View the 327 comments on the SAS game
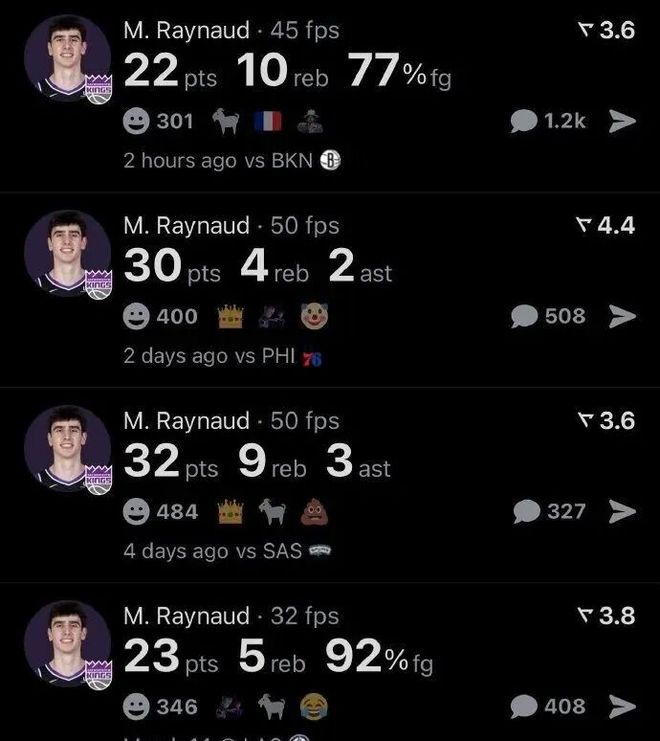660x741 pixels. pyautogui.click(x=549, y=512)
